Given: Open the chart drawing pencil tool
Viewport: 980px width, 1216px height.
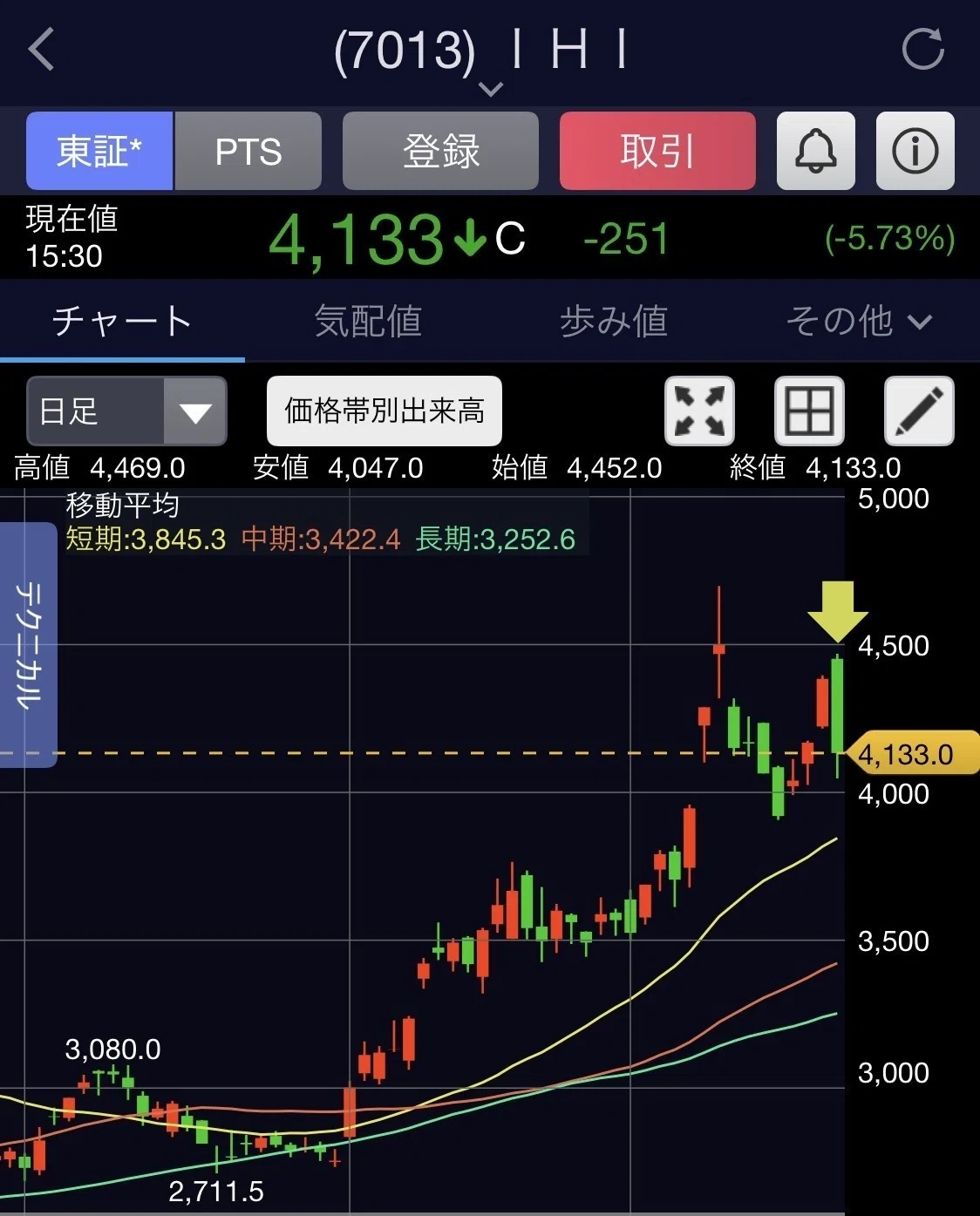Looking at the screenshot, I should (919, 411).
